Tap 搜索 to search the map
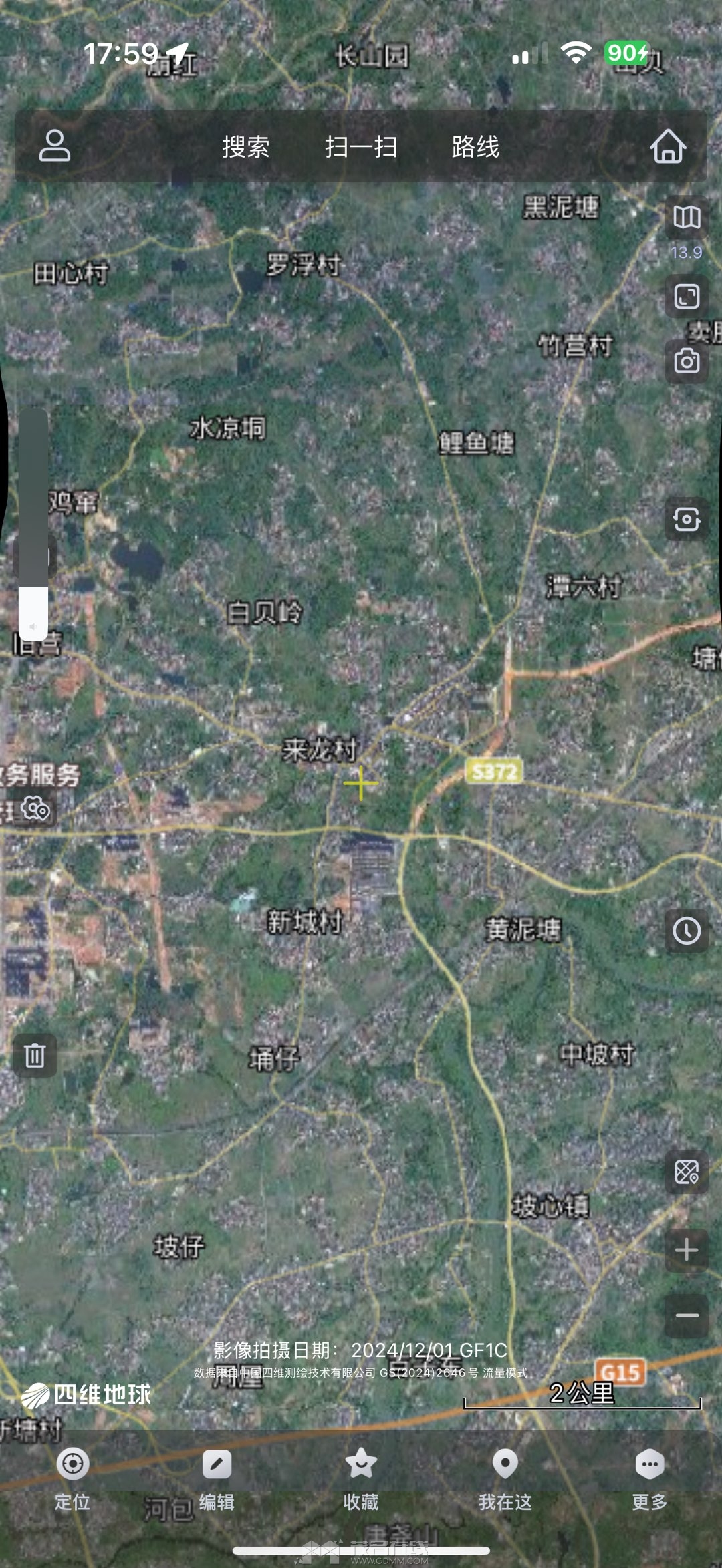This screenshot has height=1568, width=722. (246, 147)
